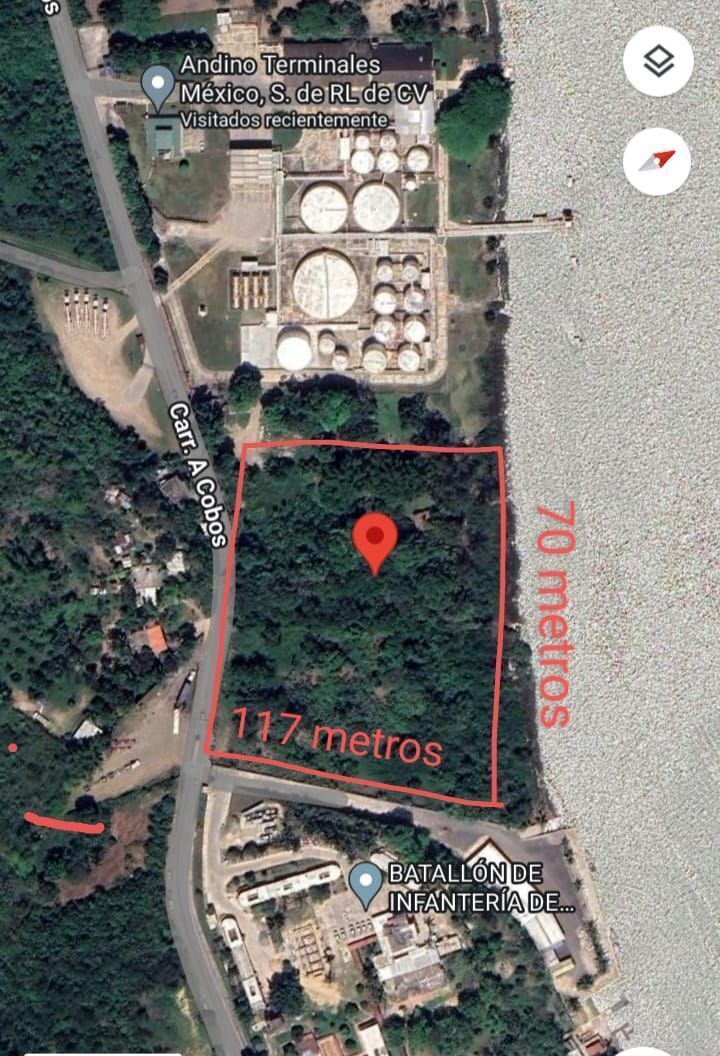Tap the compass to reorient the map

point(657,161)
